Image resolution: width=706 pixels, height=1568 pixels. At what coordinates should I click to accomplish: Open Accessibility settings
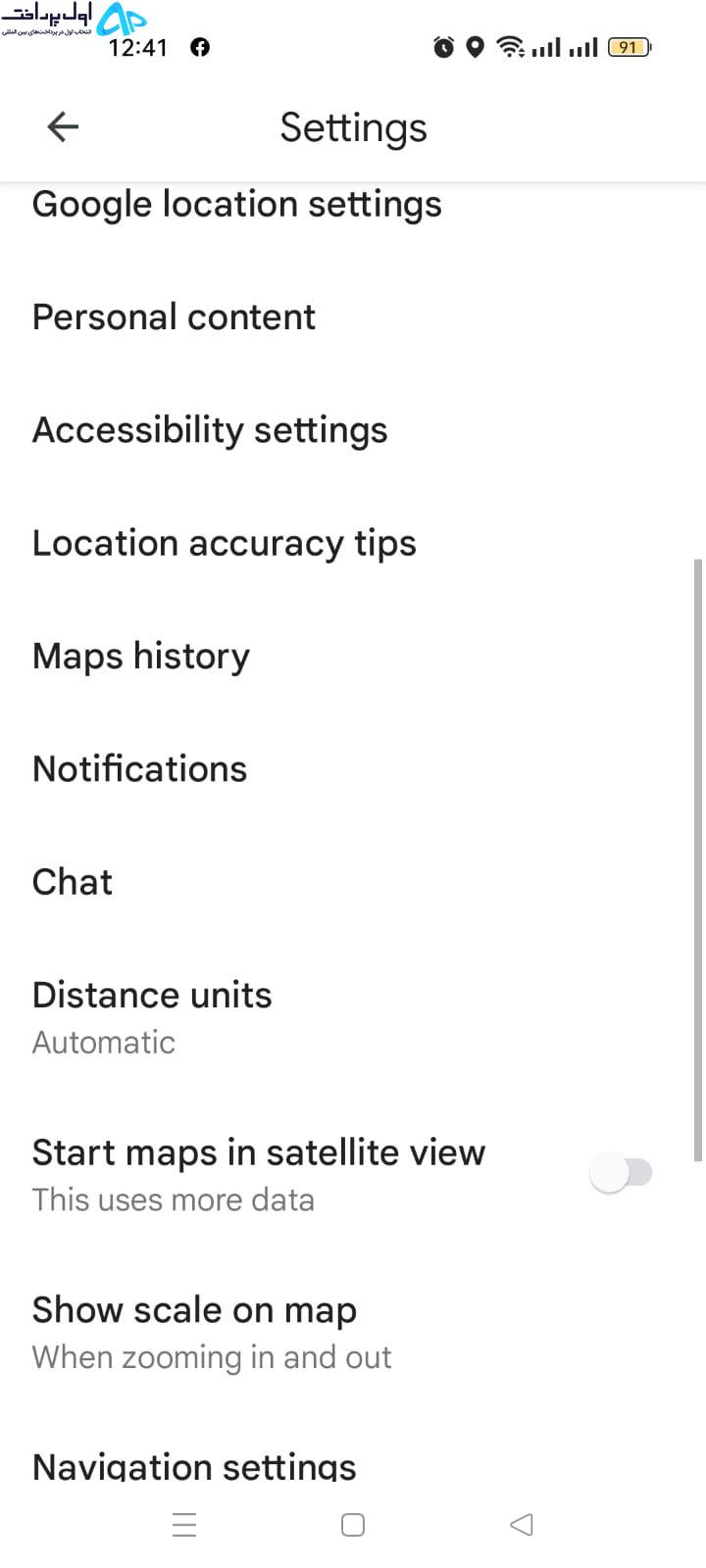353,430
